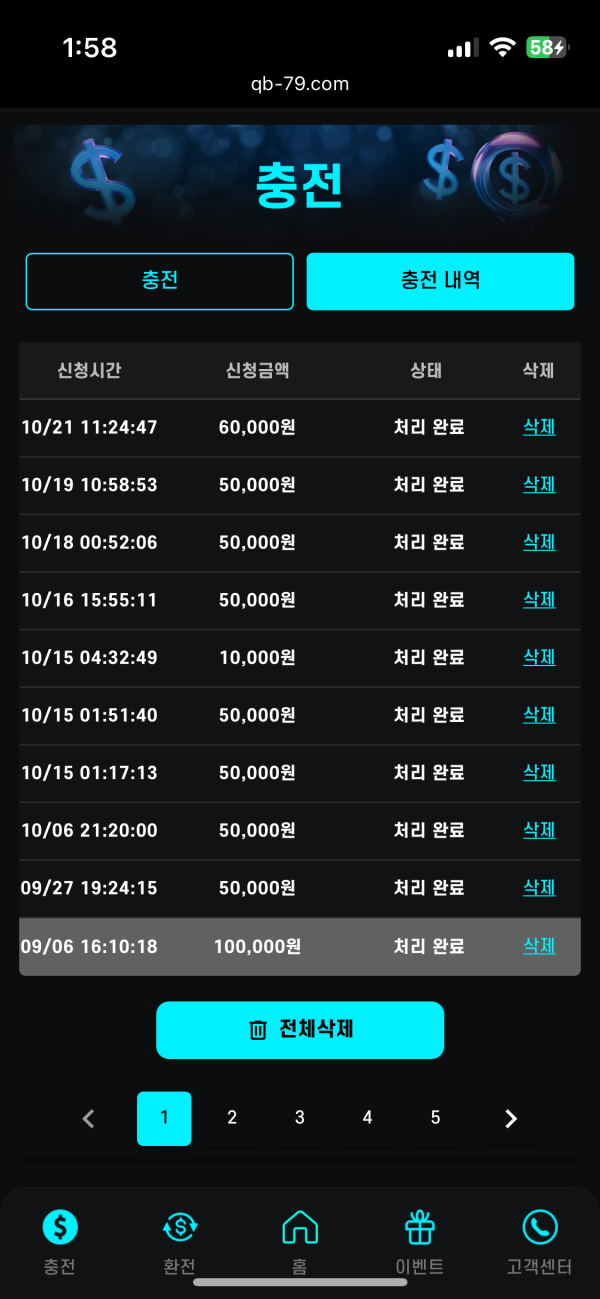Viewport: 600px width, 1299px height.
Task: Delete the 09/06 16:10:18 100,000원 record
Action: click(539, 946)
